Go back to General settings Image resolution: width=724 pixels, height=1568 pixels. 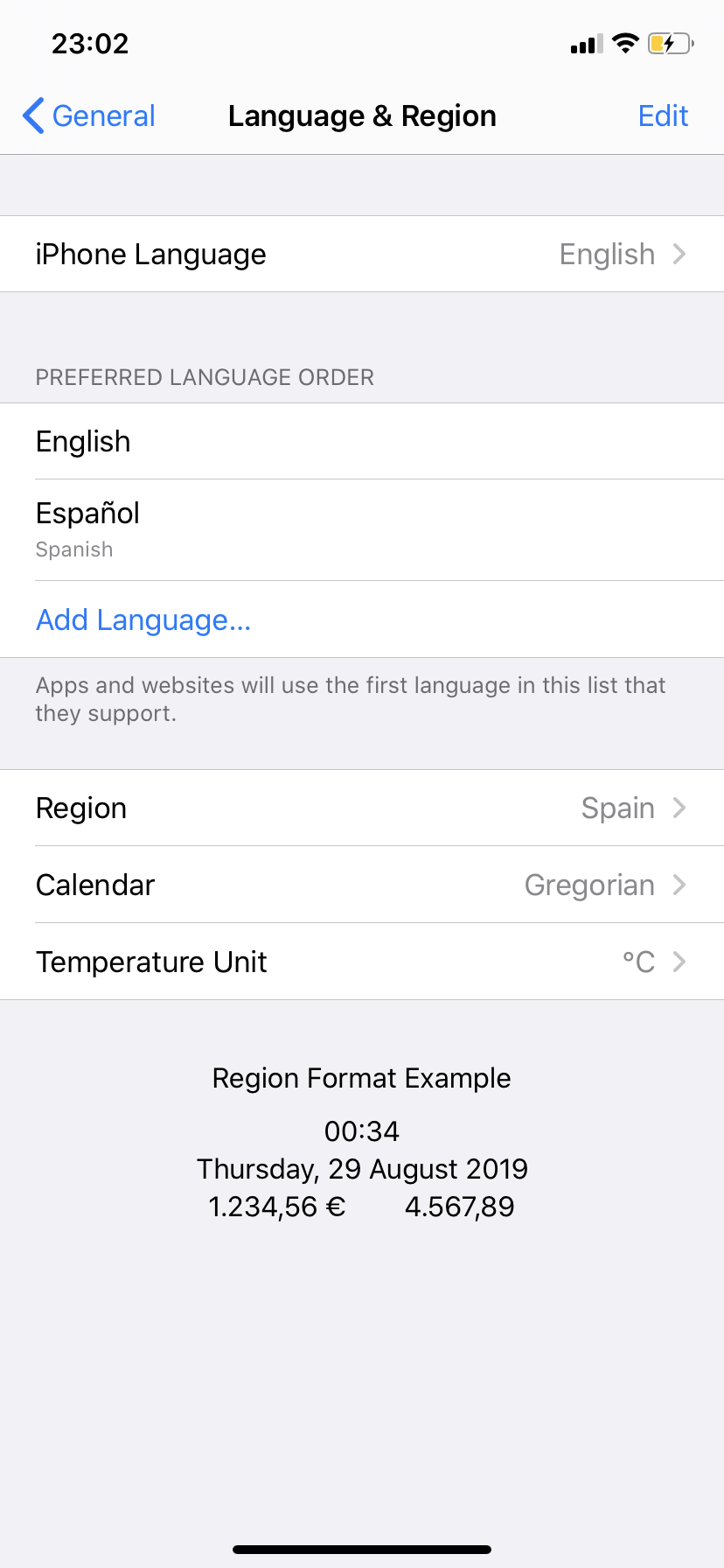click(88, 115)
